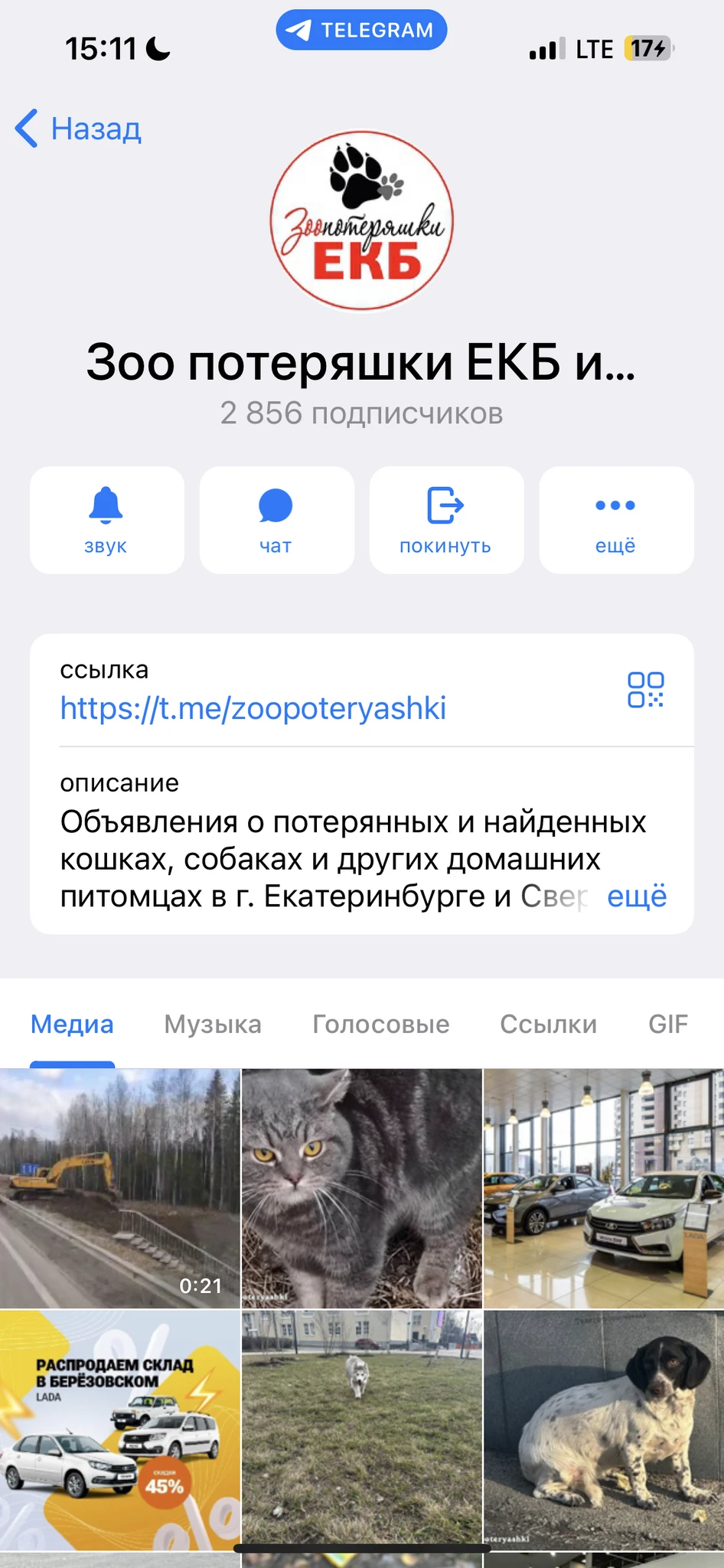Show the channel QR code
Screen dimensions: 724x1568
[645, 690]
